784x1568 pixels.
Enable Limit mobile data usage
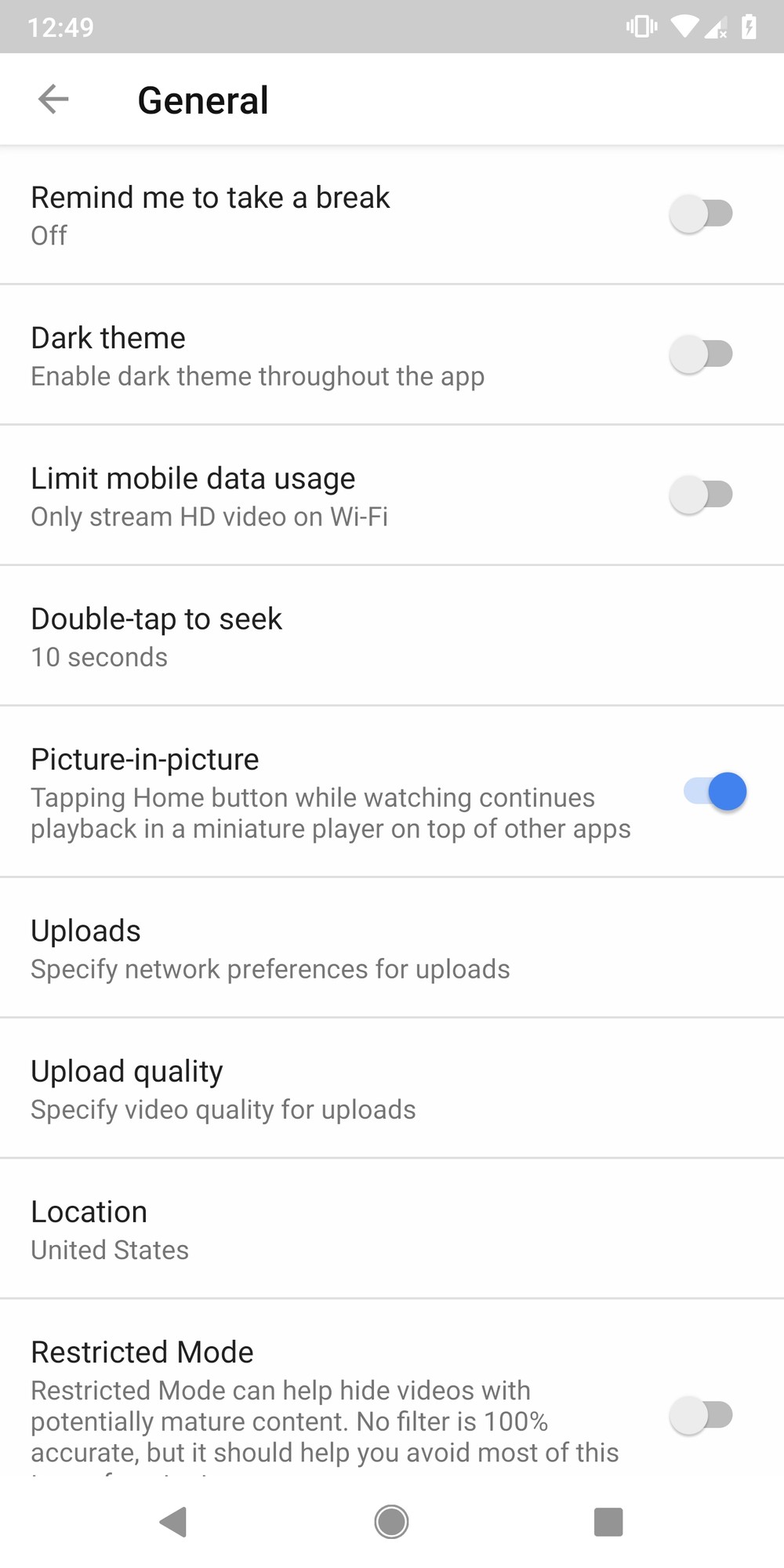tap(701, 495)
